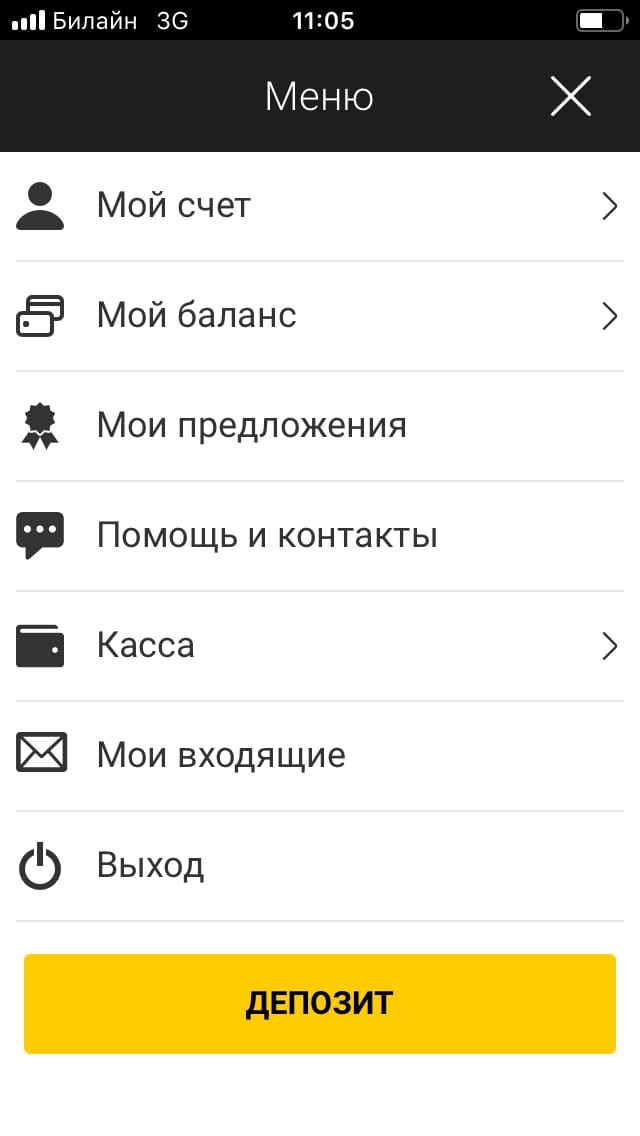
Task: Close the Меню panel
Action: coord(570,97)
